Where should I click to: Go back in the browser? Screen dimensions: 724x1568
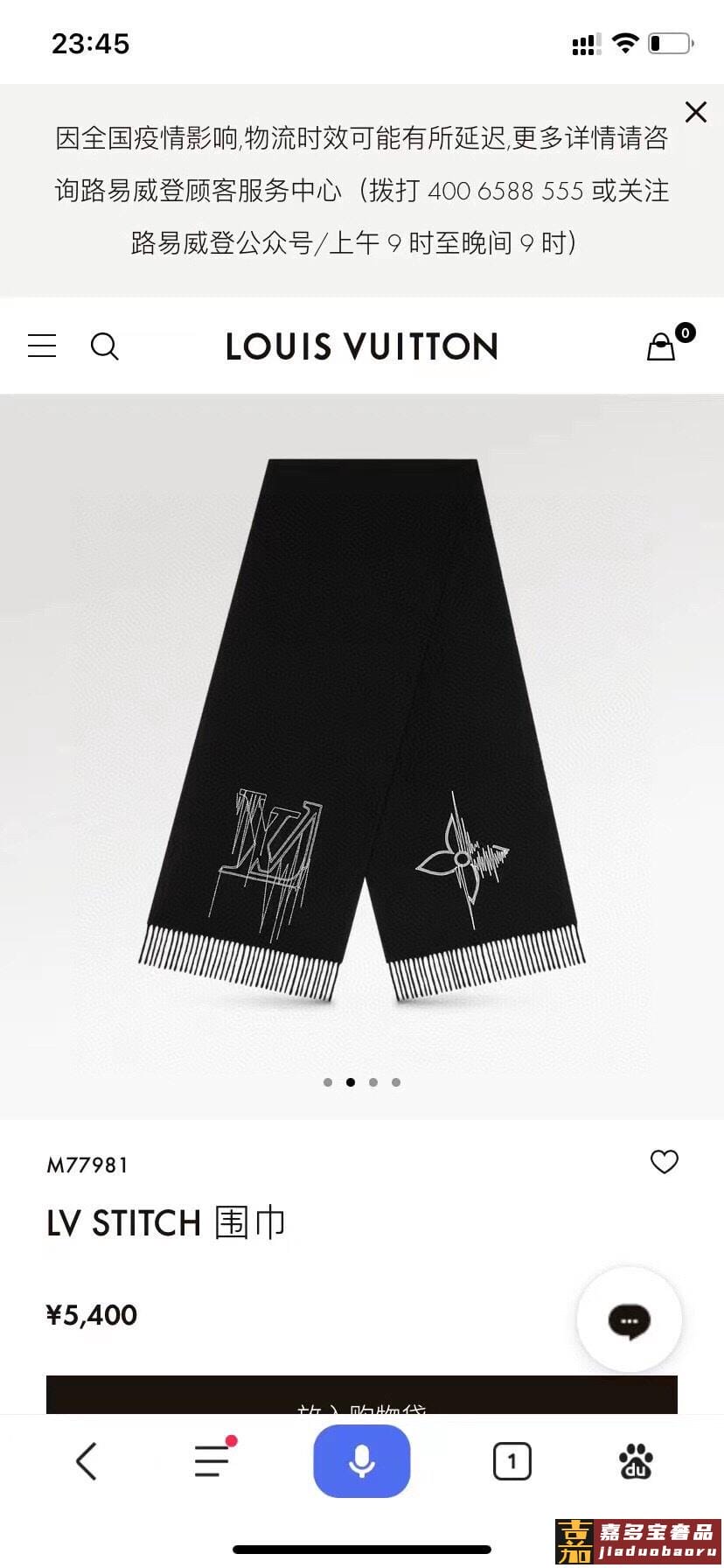pos(86,1461)
